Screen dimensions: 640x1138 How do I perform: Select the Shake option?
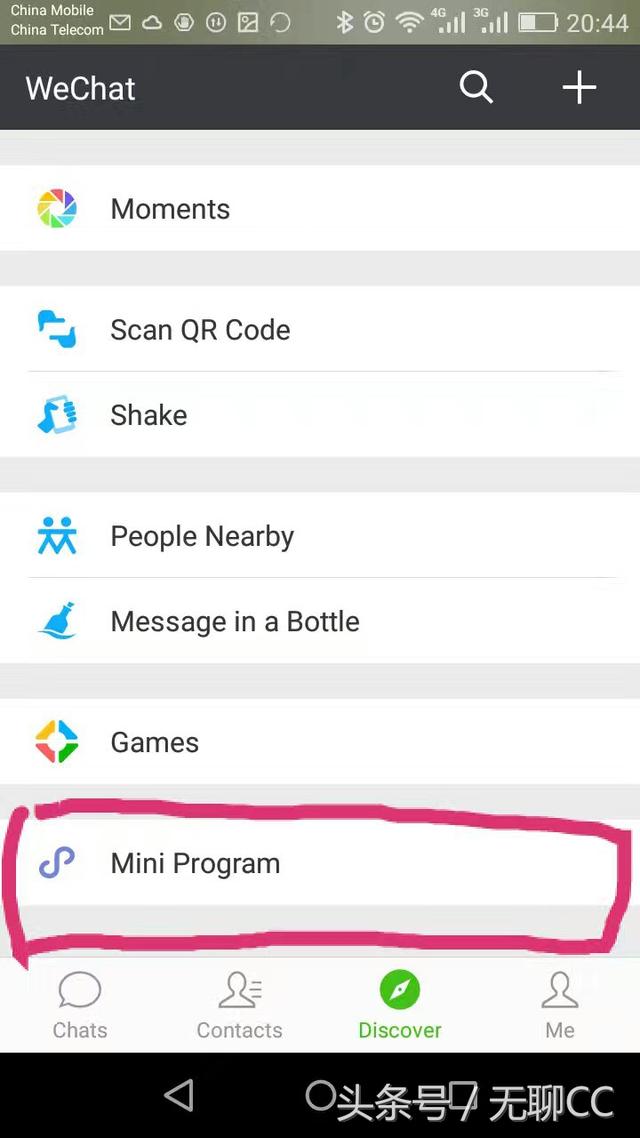coord(320,414)
